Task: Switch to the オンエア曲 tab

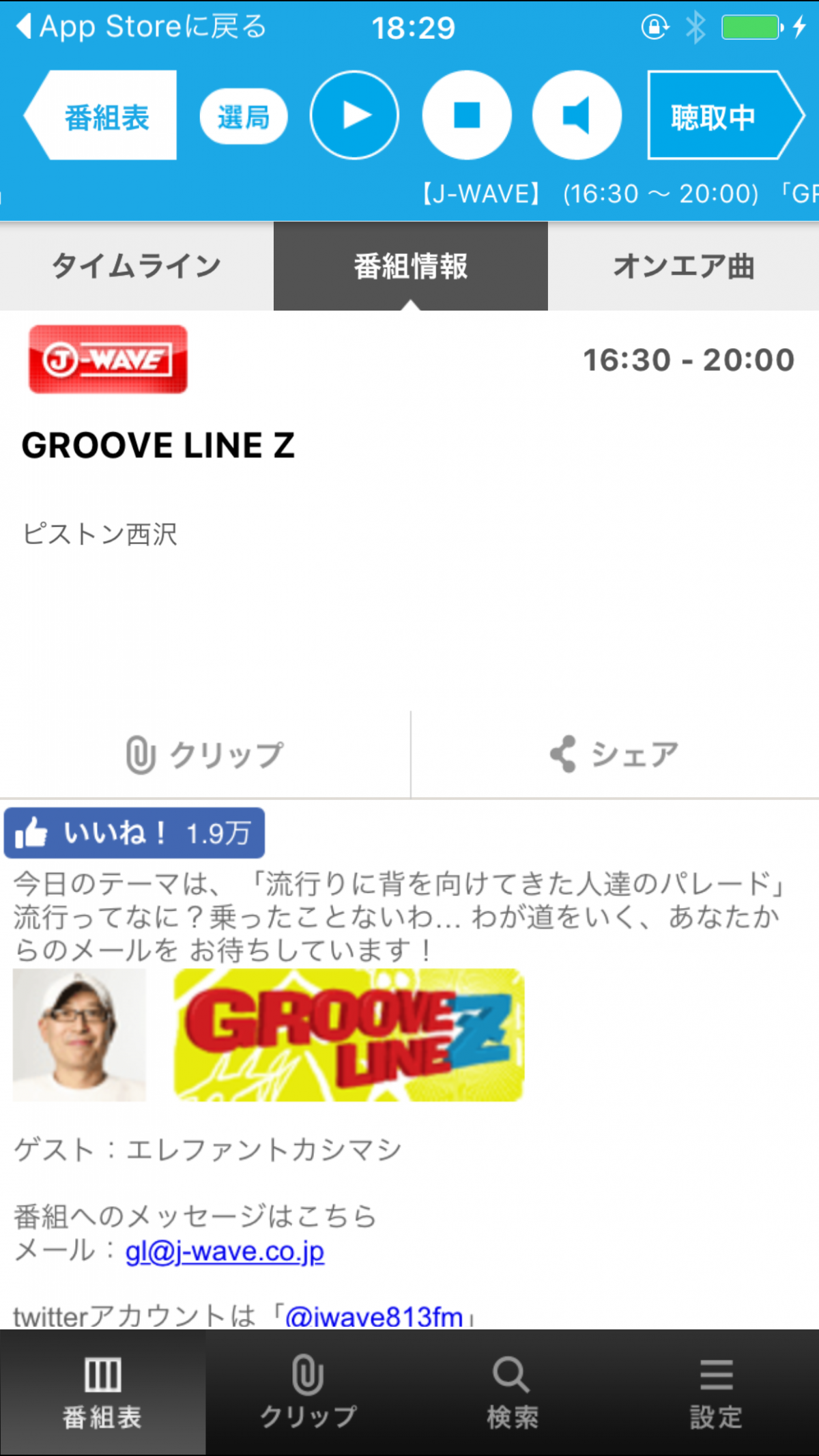Action: tap(683, 266)
